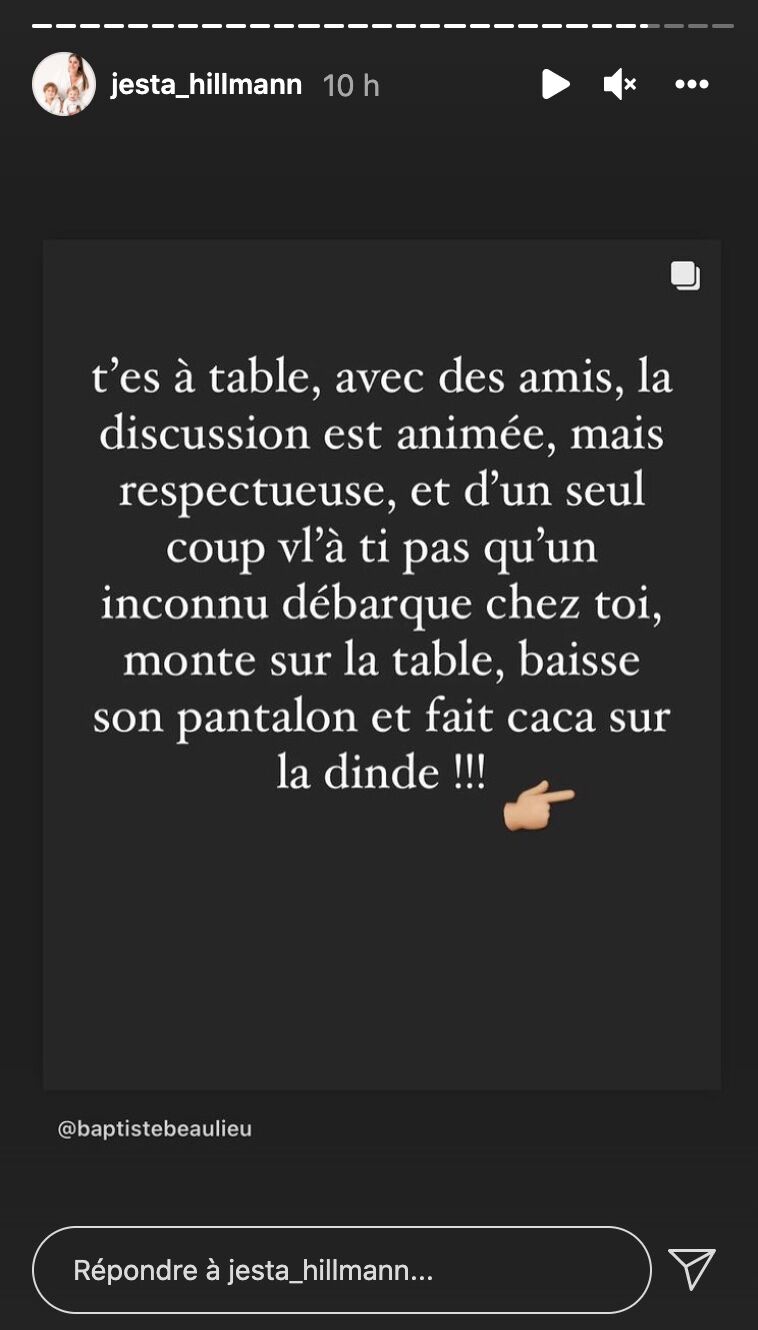Open the @baptistebeaulieu mention
758x1330 pixels.
[x=155, y=1129]
